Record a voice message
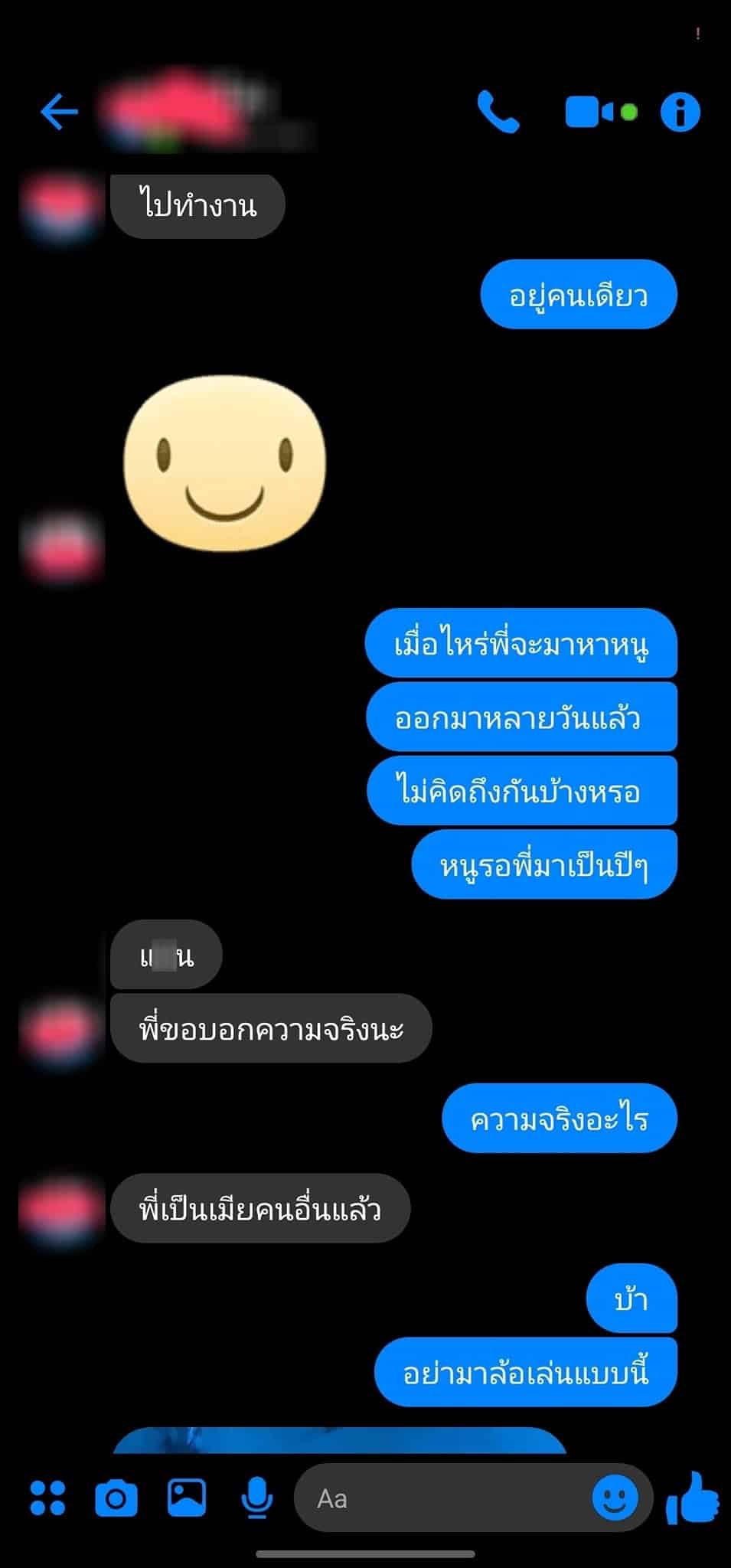731x1568 pixels. (x=257, y=1498)
